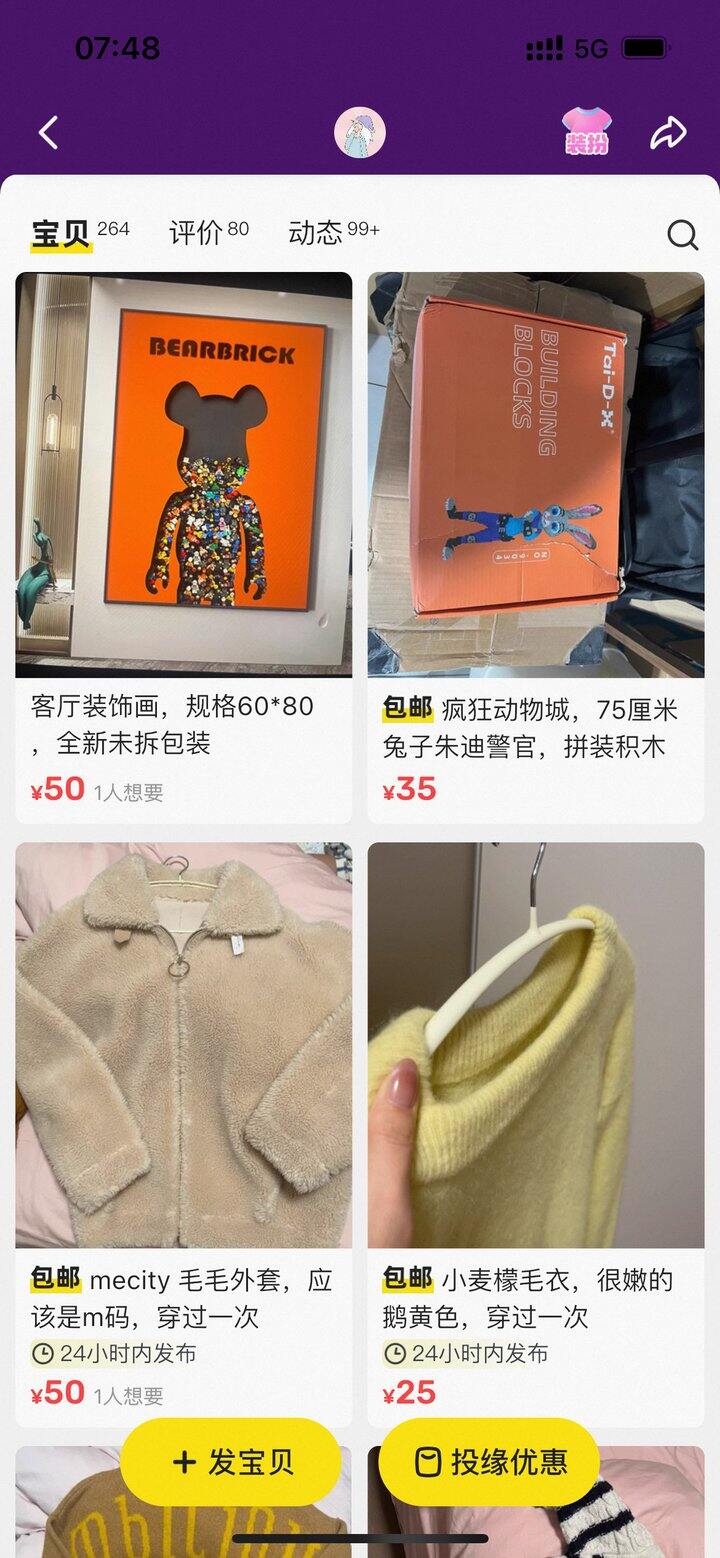Tap the share icon at top right
720x1558 pixels.
(x=668, y=131)
